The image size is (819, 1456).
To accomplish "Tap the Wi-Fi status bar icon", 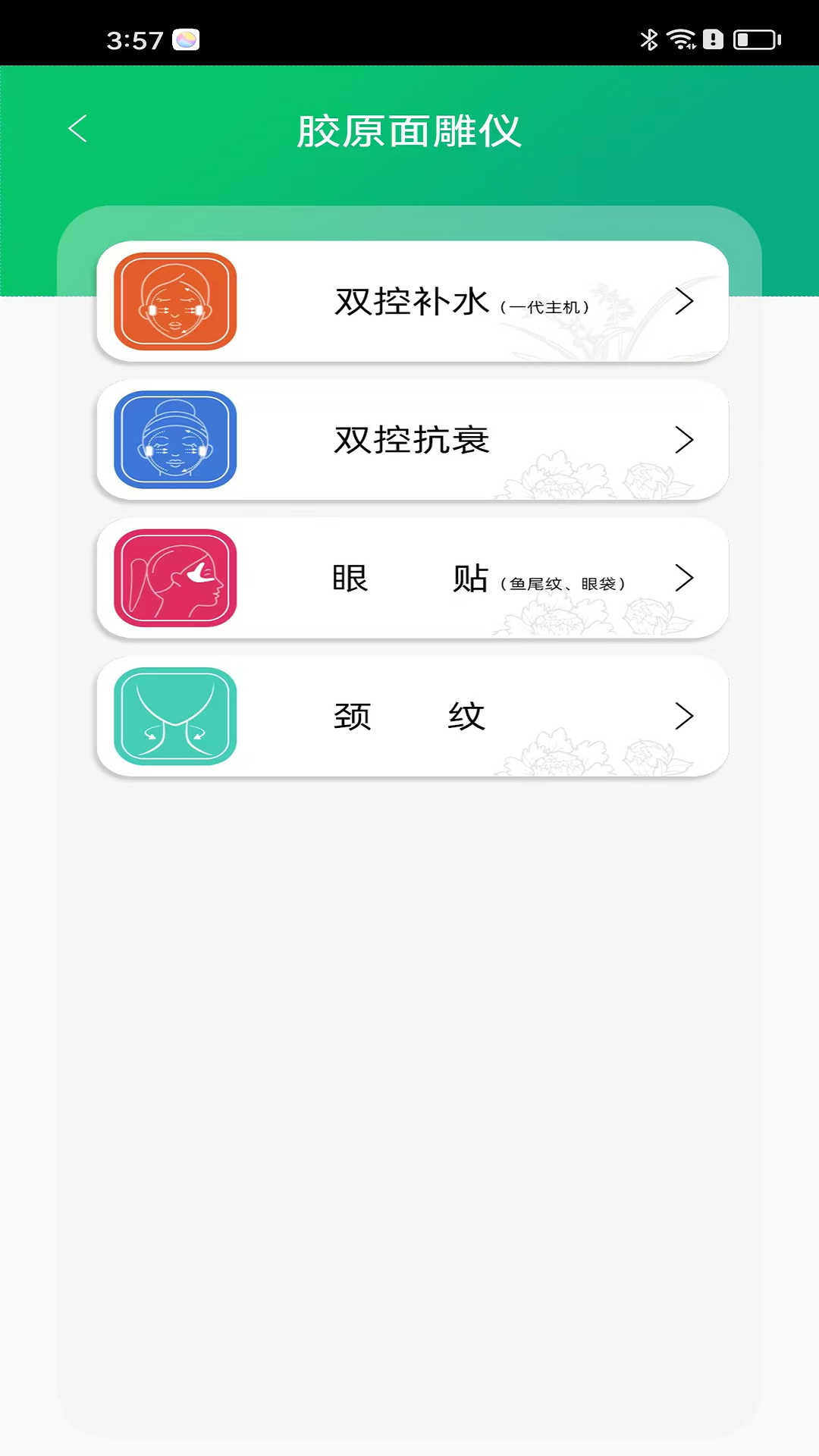I will [x=681, y=40].
